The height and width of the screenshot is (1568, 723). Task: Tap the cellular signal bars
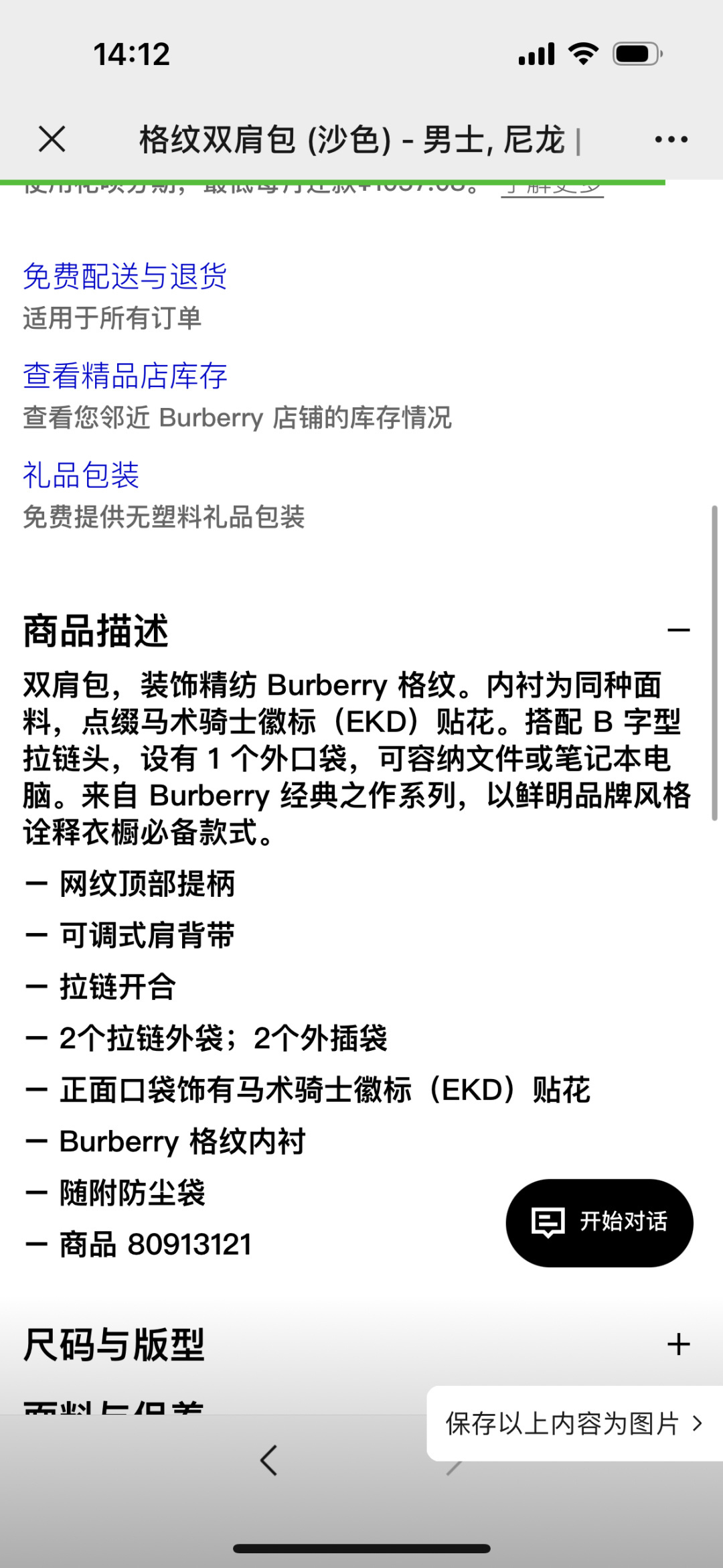536,55
